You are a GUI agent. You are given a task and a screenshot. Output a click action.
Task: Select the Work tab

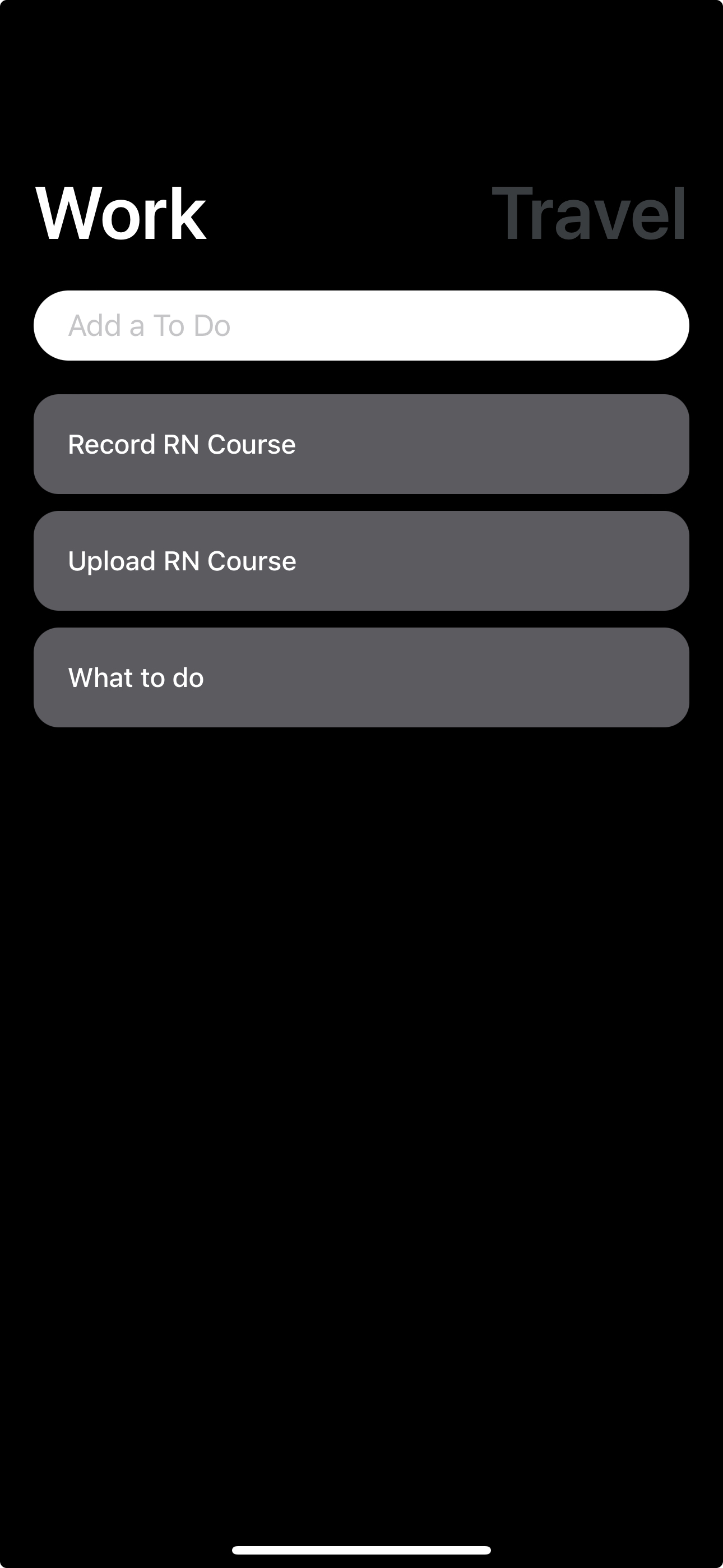click(121, 214)
